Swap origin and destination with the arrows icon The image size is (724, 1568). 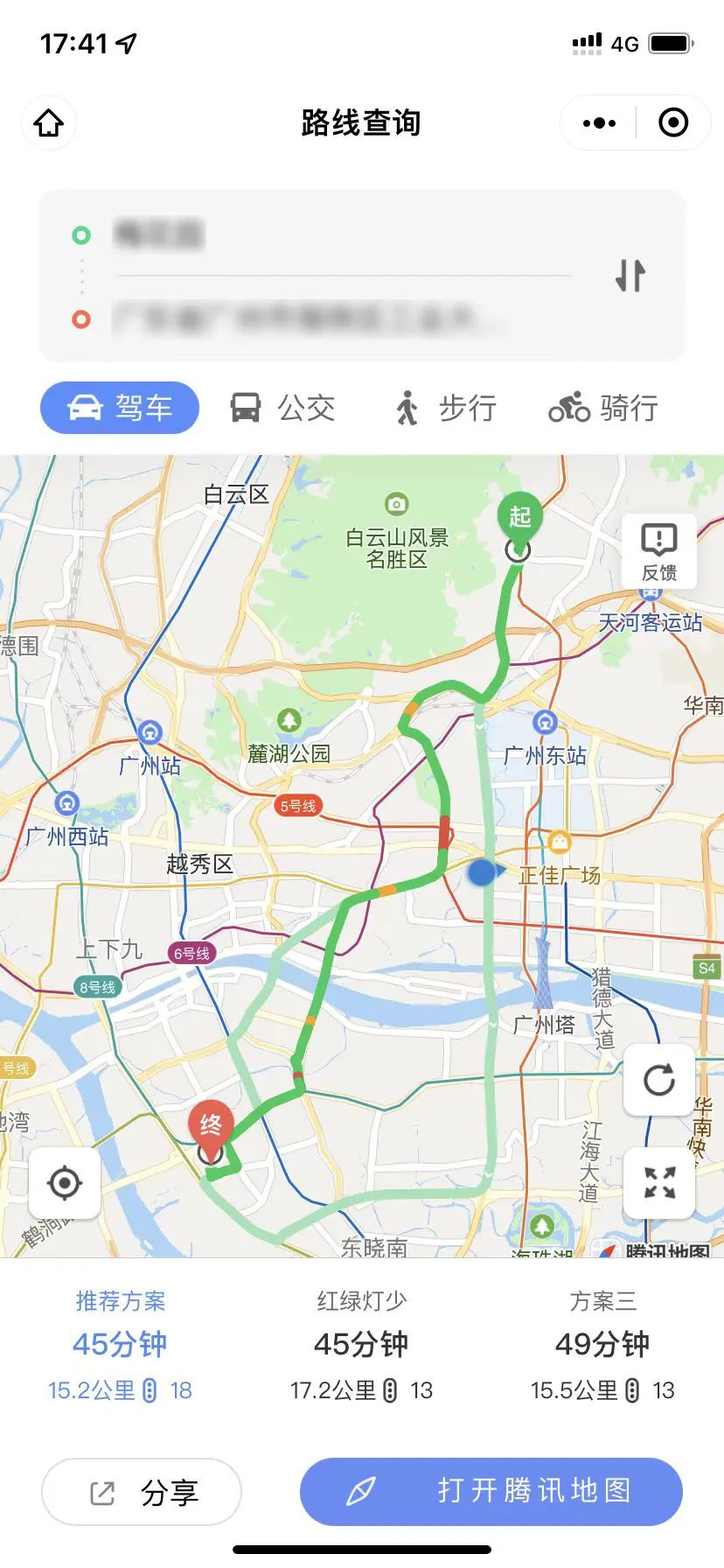[630, 275]
